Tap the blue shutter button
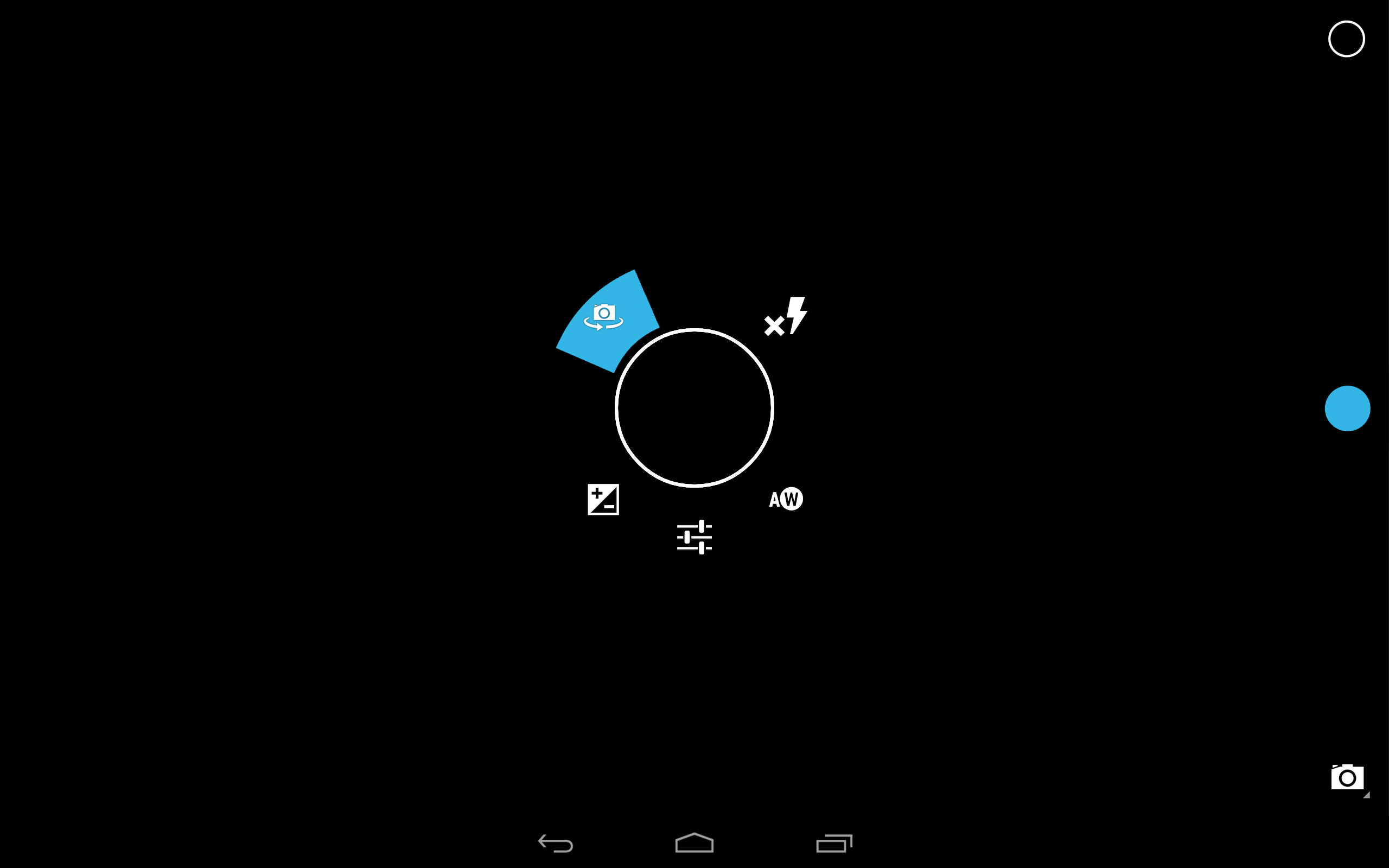The image size is (1389, 868). (x=1347, y=408)
